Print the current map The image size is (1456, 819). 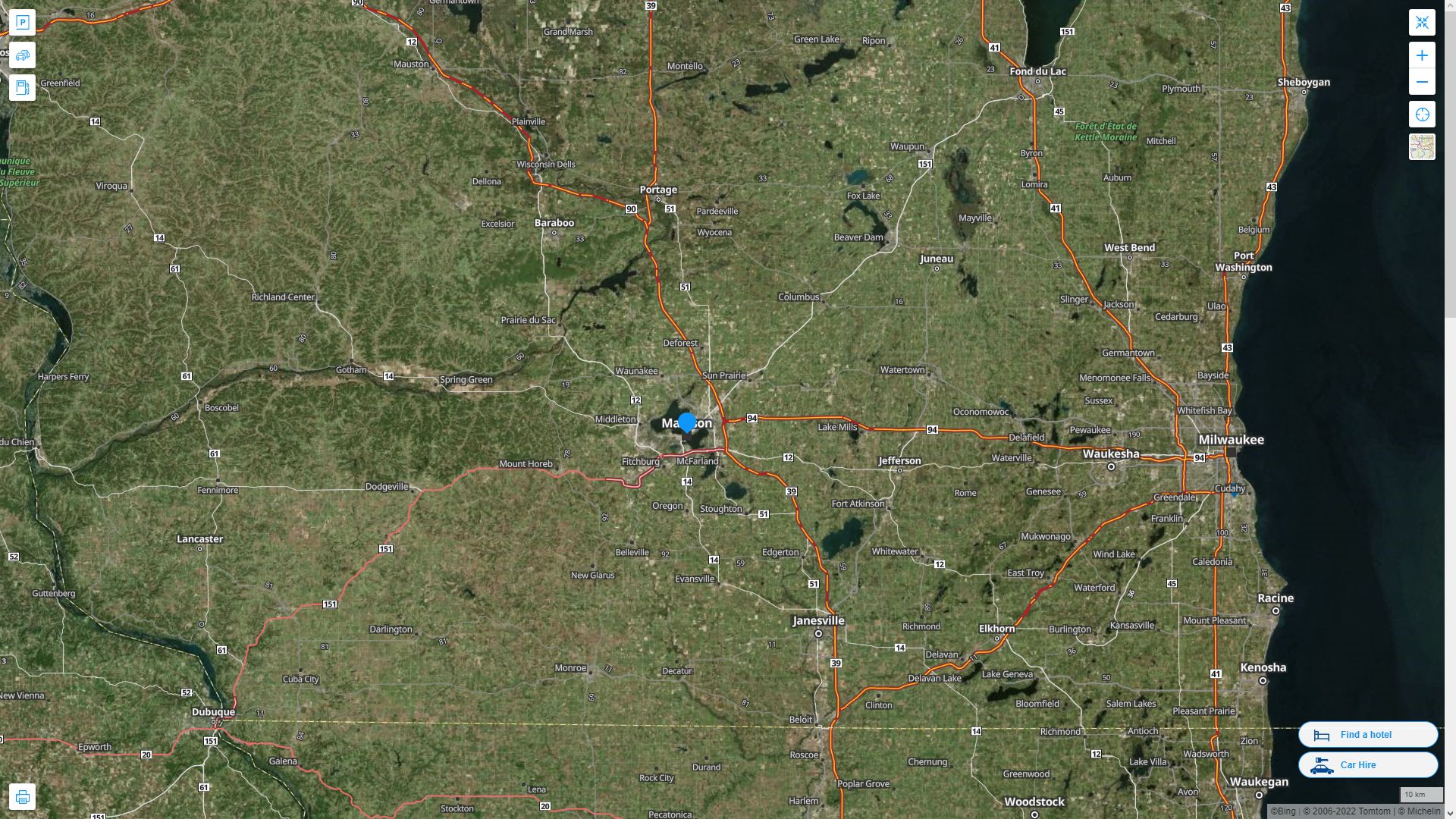[22, 797]
